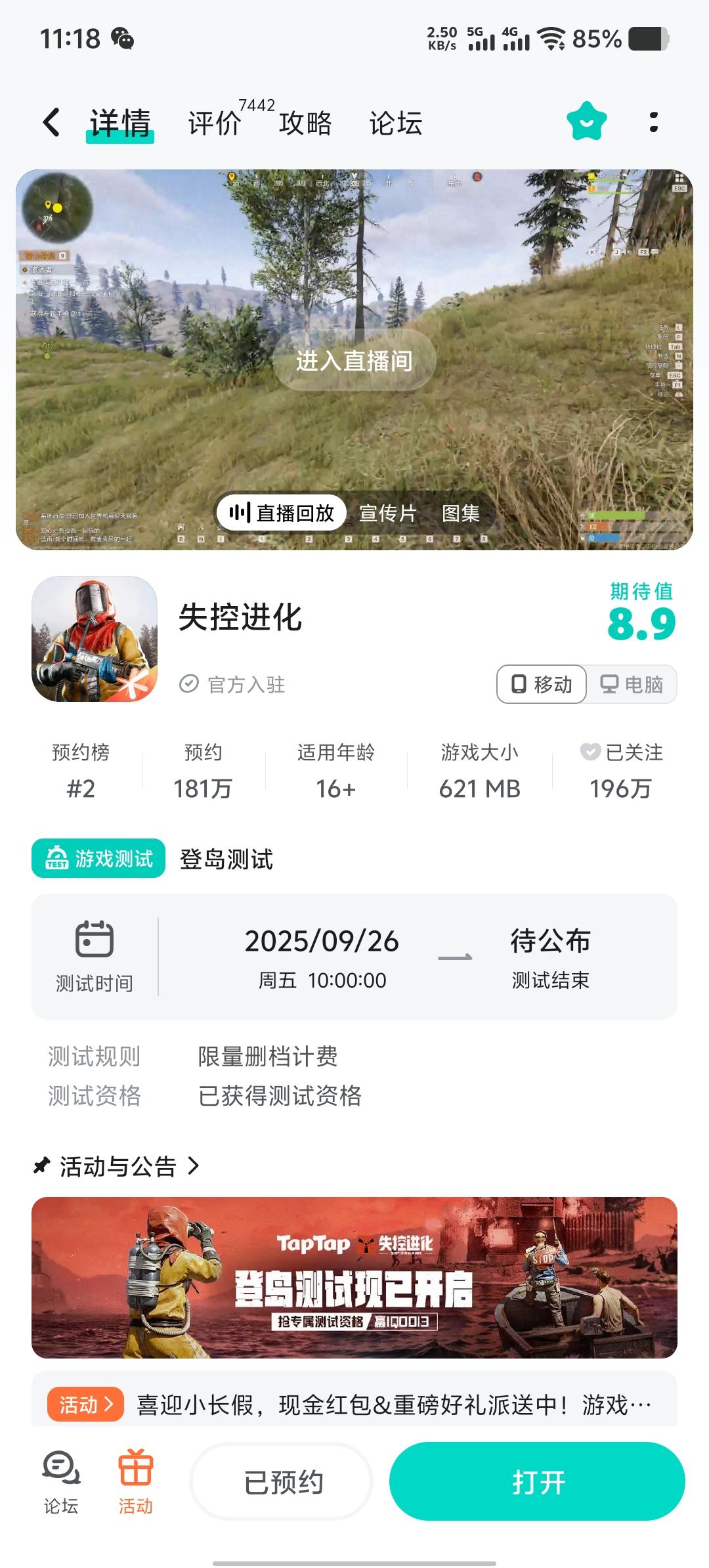Expand 活动与公告 section
This screenshot has height=1568, width=709.
pos(118,1166)
